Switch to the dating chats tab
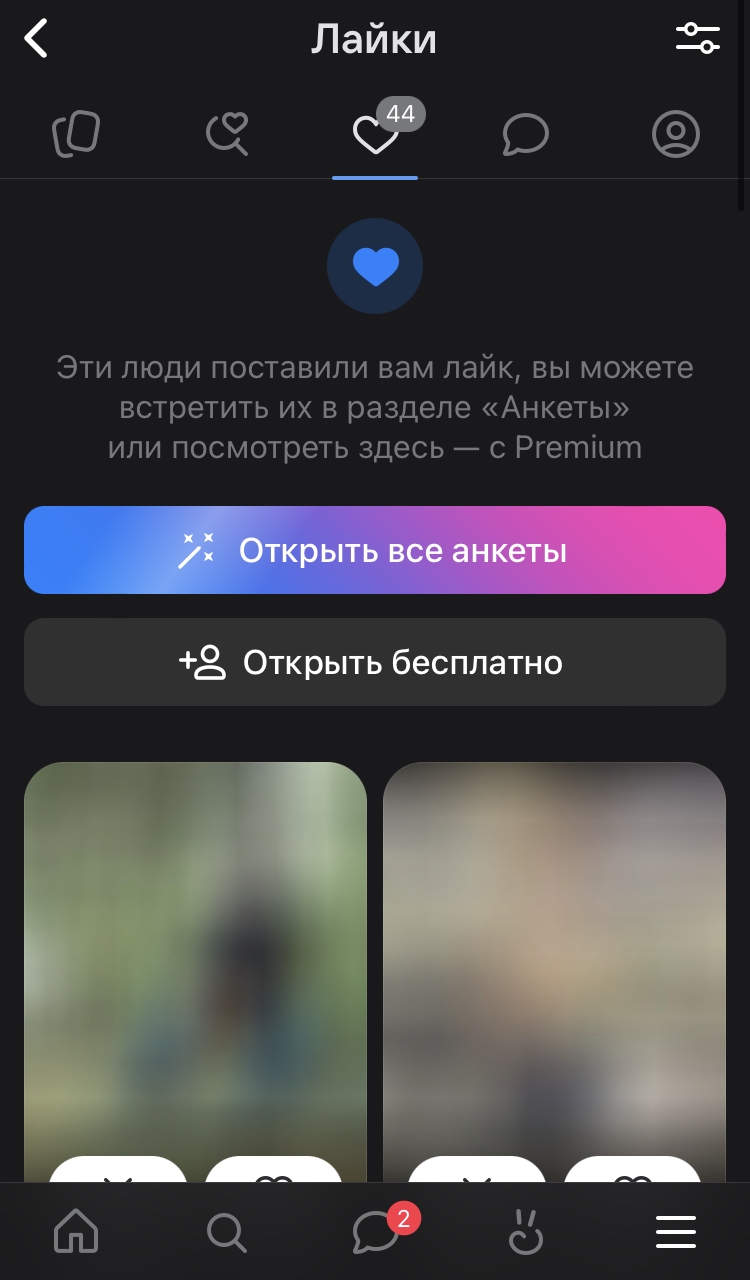The width and height of the screenshot is (750, 1280). [525, 134]
